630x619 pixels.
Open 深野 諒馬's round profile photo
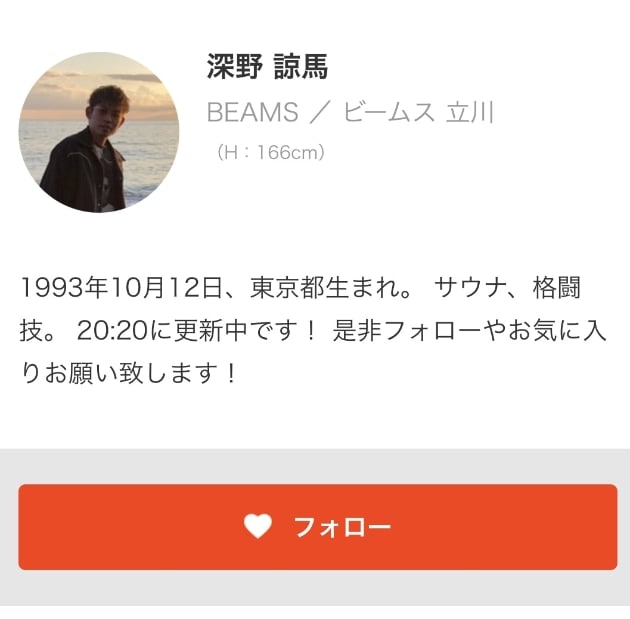tap(99, 132)
